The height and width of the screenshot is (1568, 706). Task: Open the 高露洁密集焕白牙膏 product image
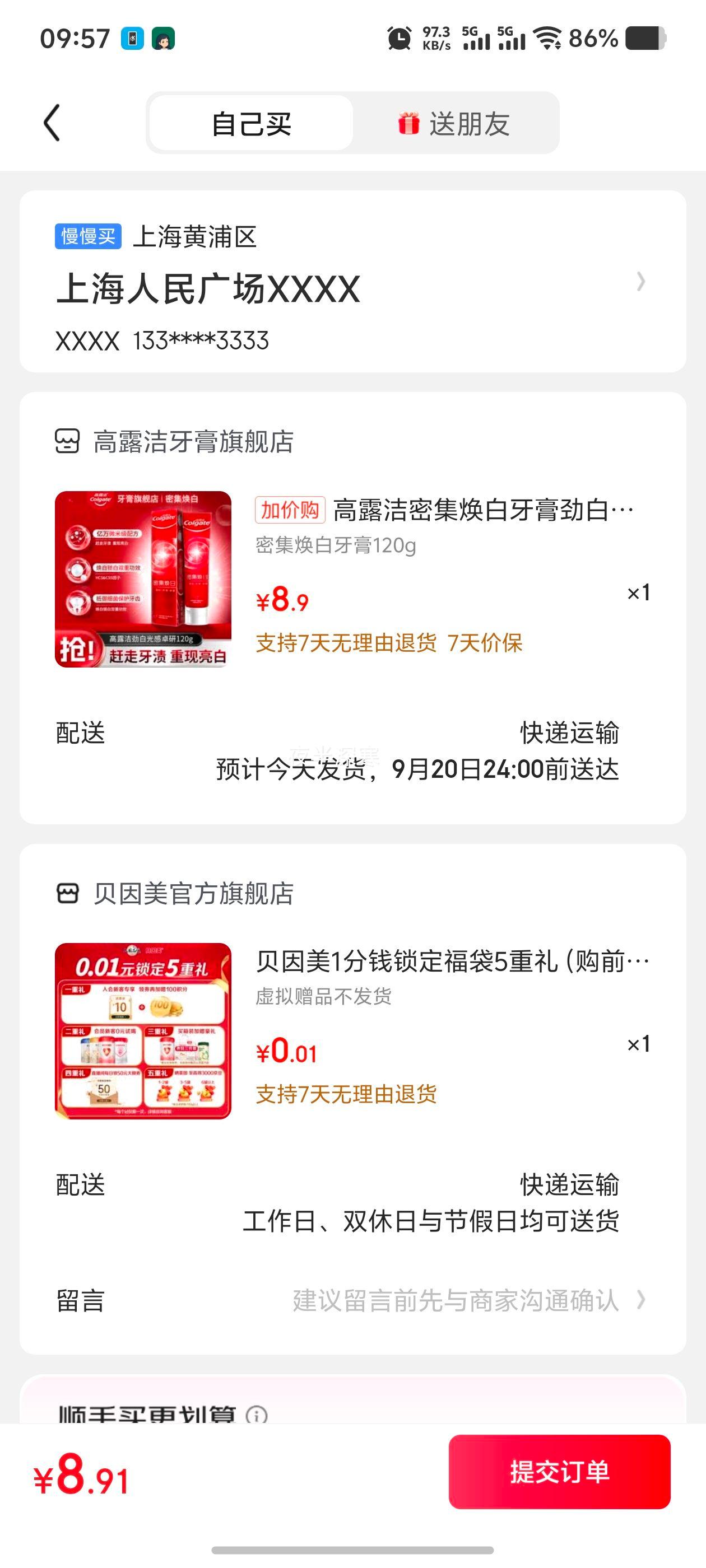coord(143,579)
